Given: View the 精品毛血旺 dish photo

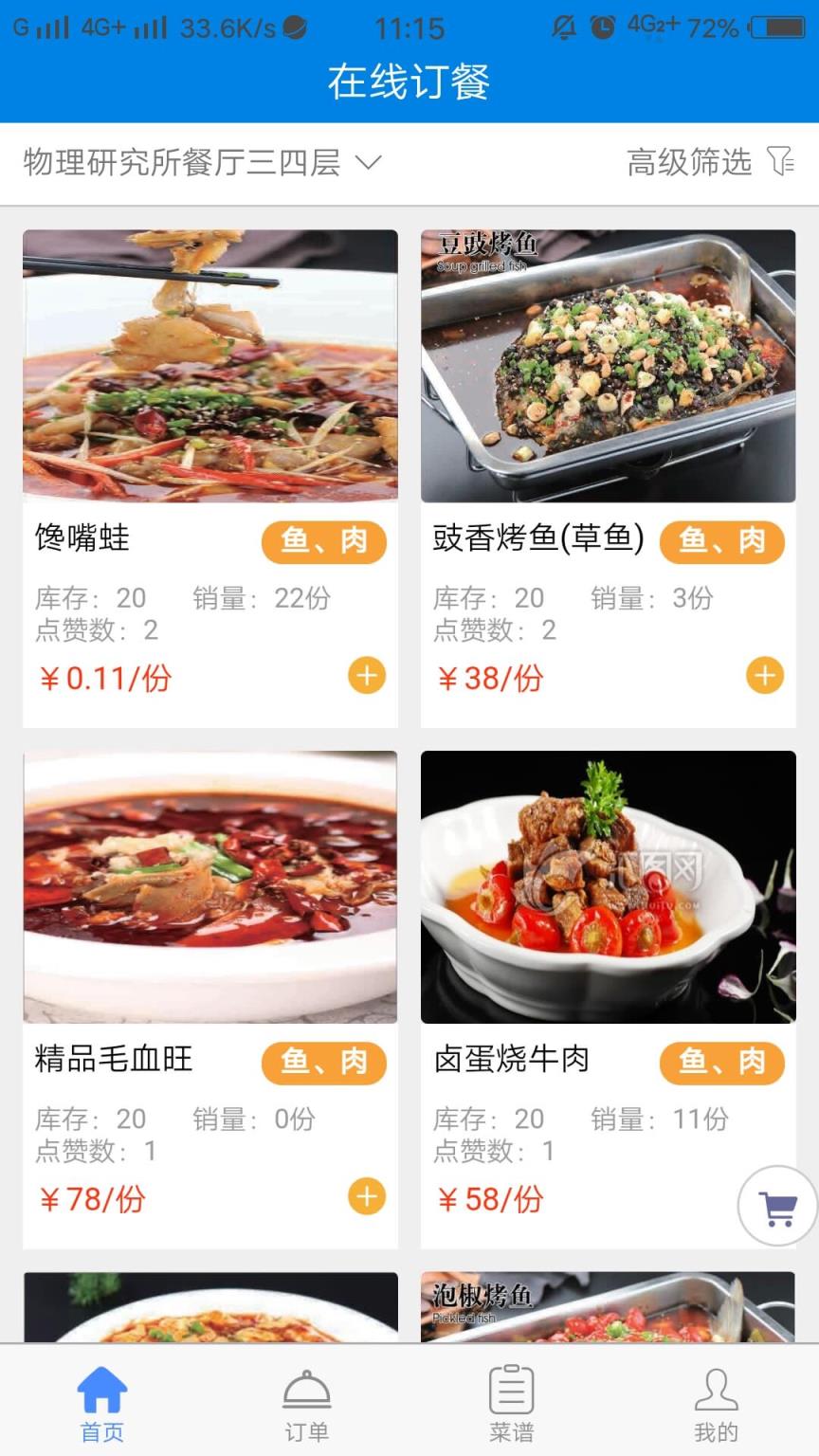Looking at the screenshot, I should tap(210, 887).
